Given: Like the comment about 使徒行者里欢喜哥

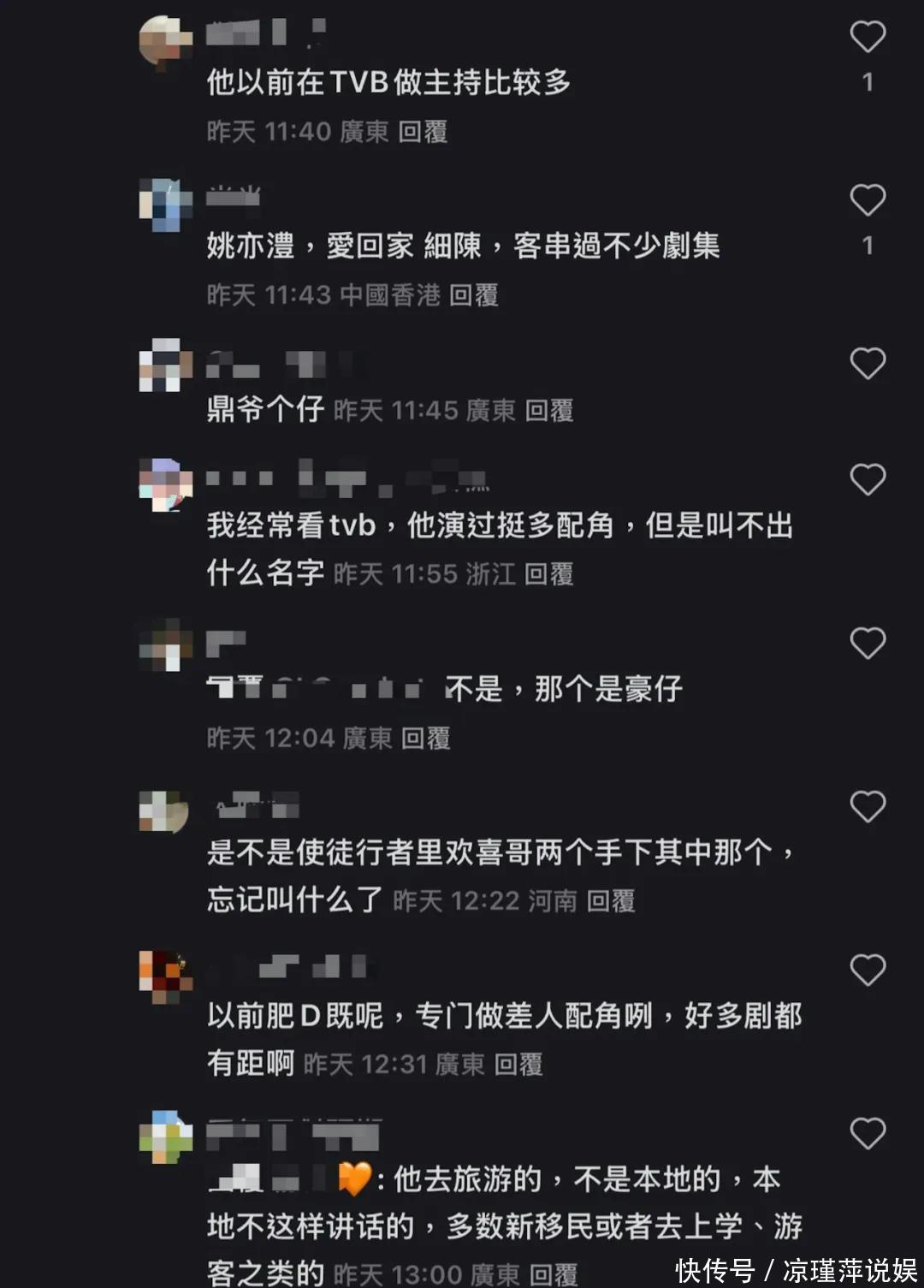Looking at the screenshot, I should click(867, 807).
